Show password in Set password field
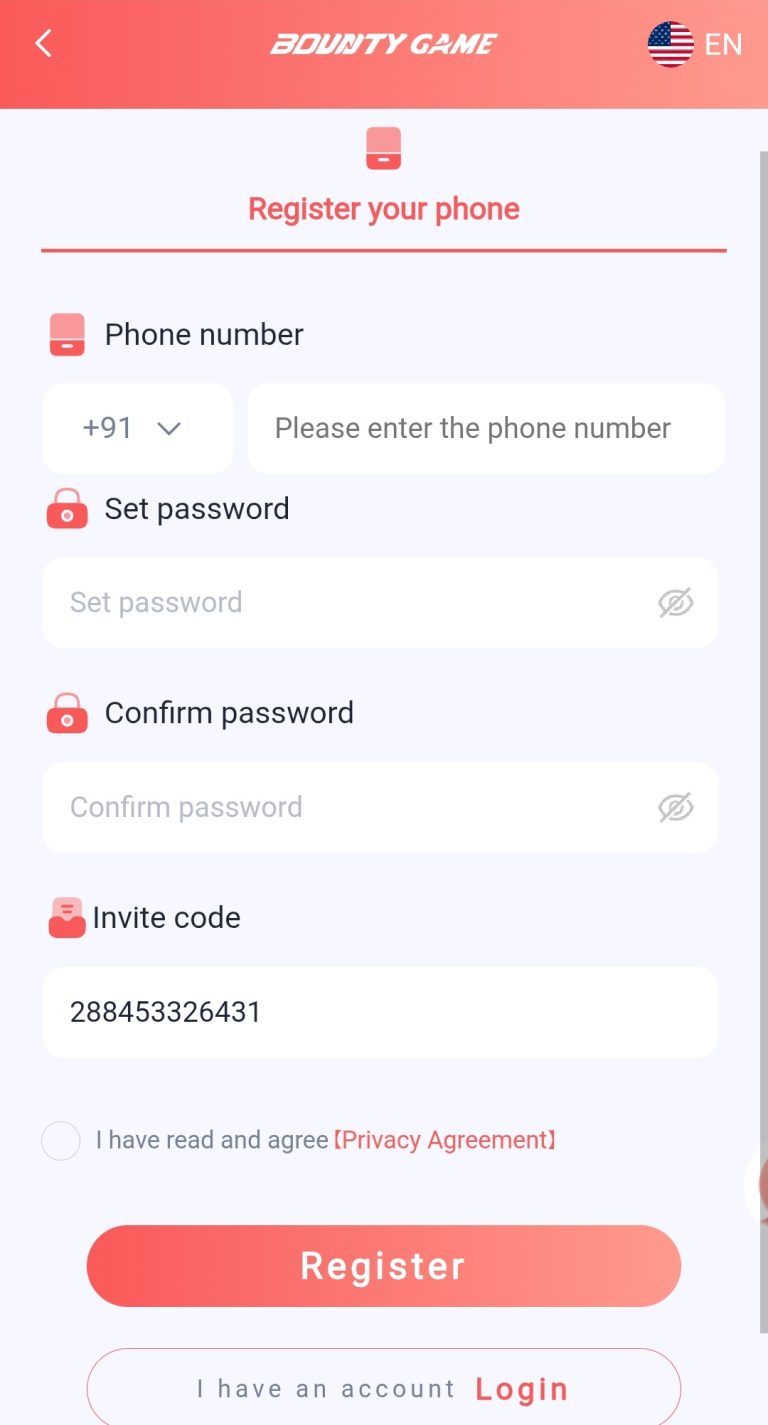 [x=676, y=602]
